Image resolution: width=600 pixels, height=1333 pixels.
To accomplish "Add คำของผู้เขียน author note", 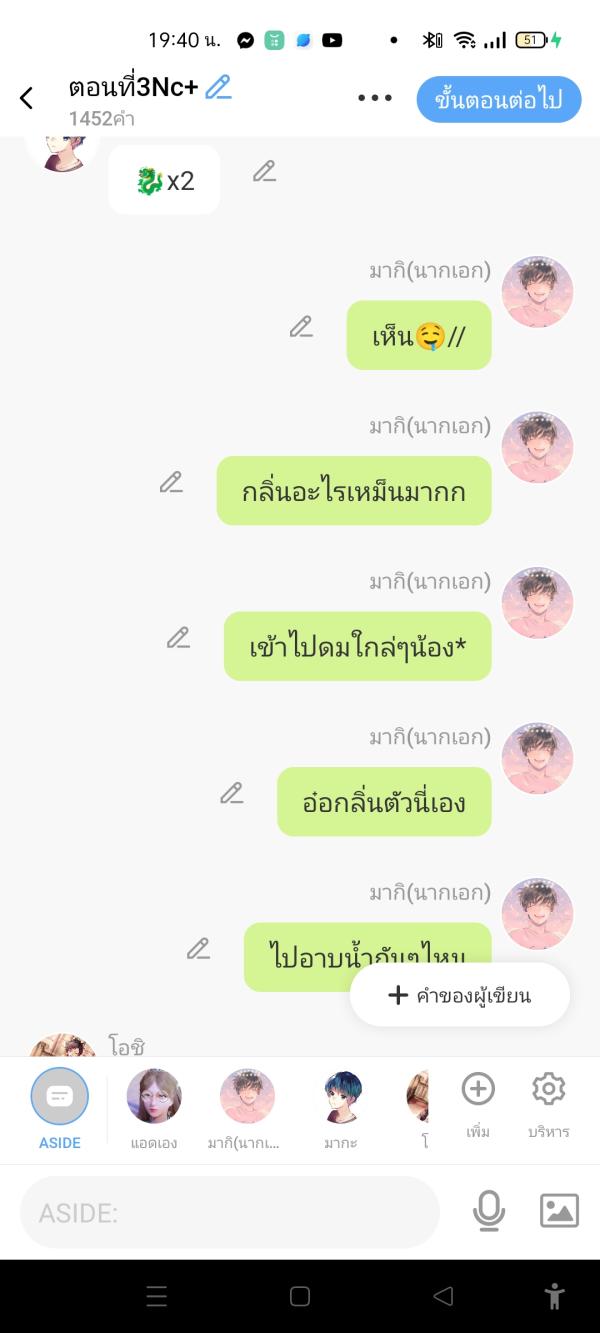I will [460, 995].
